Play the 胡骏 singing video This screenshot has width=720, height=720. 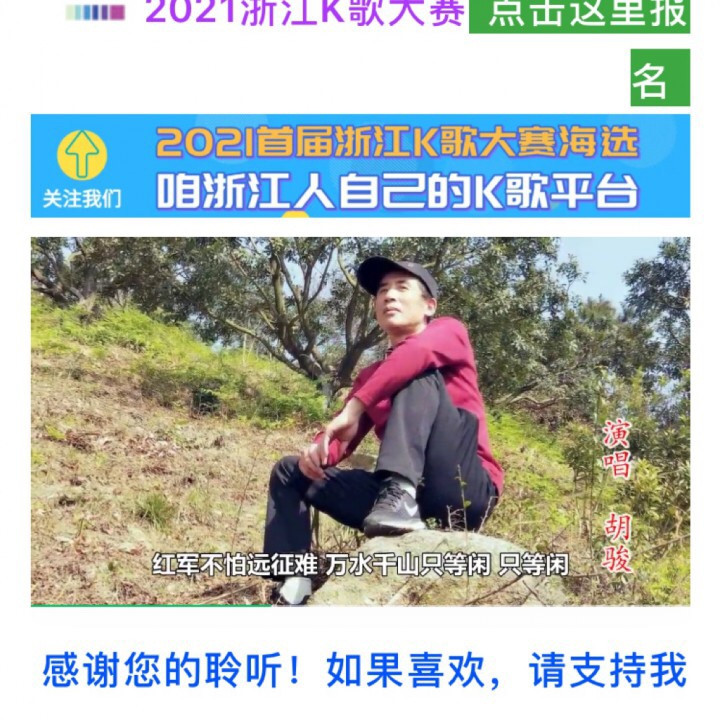click(360, 420)
